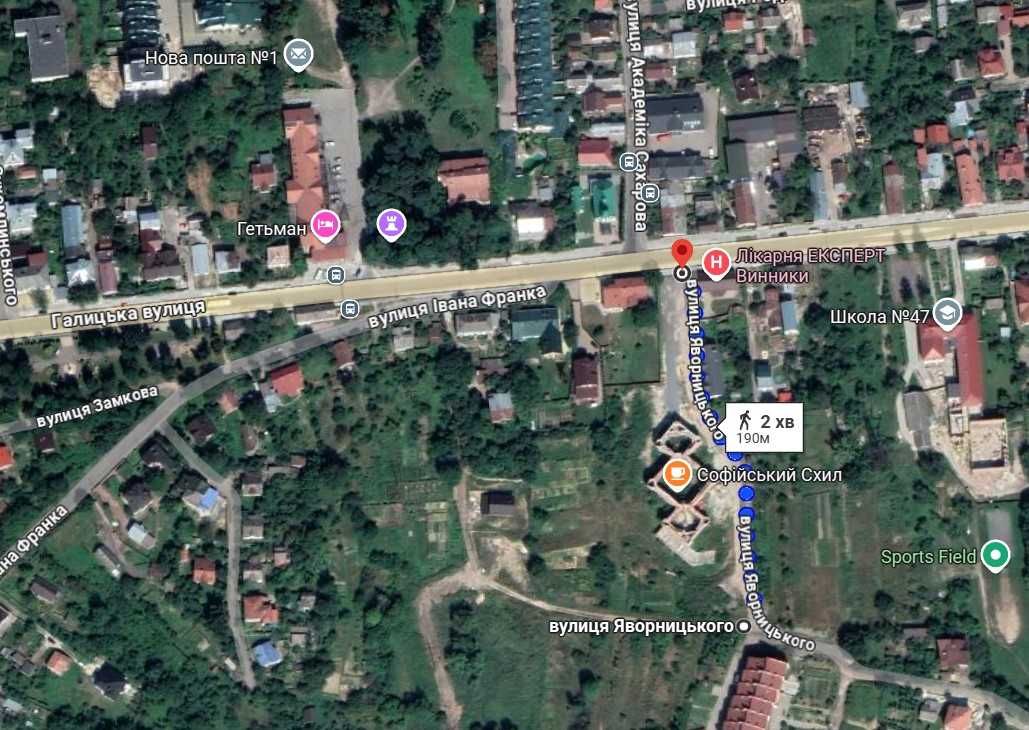Select the Sports Field marker
Image resolution: width=1029 pixels, height=730 pixels.
tap(994, 556)
